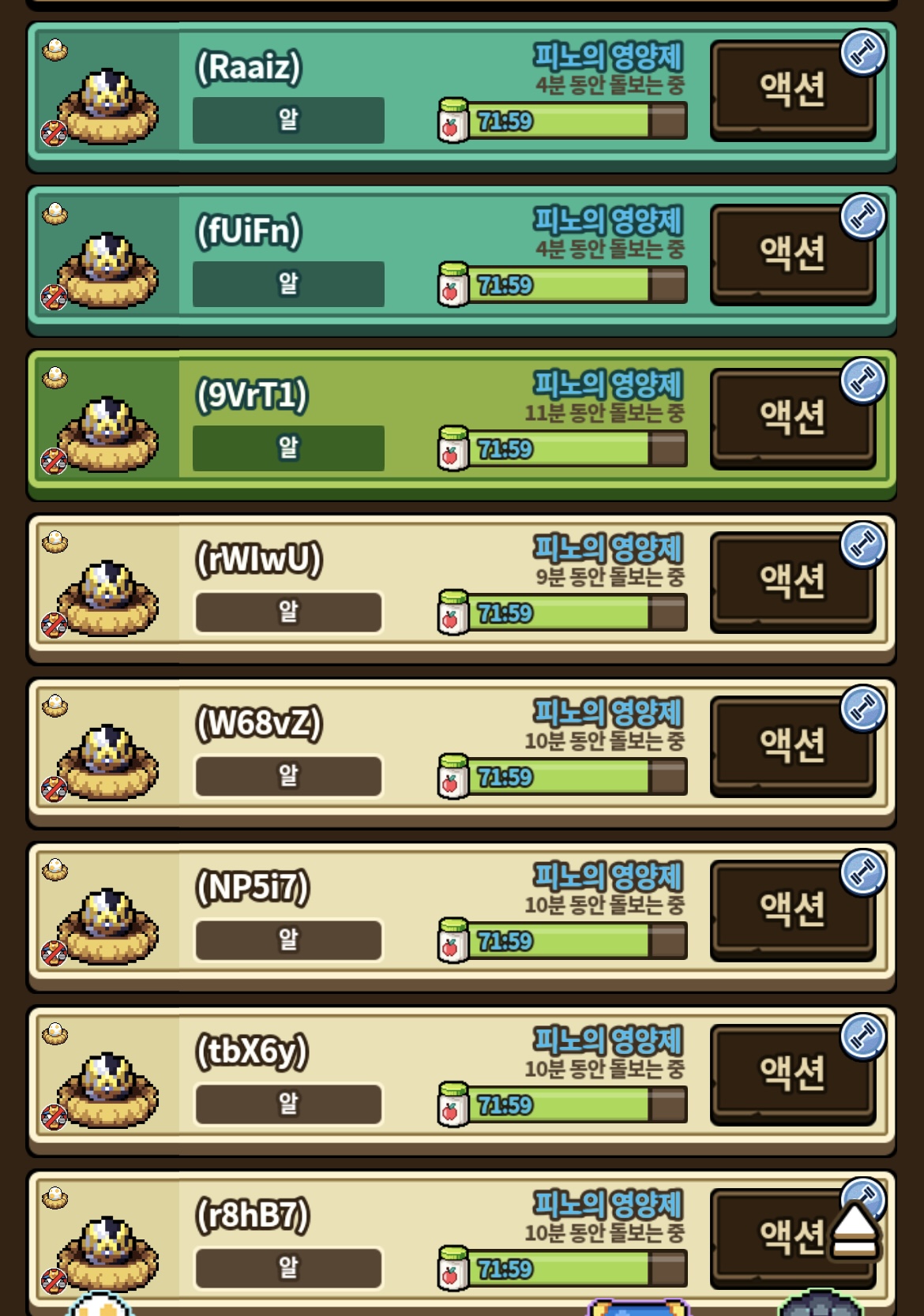This screenshot has width=924, height=1316.
Task: Tap 액션 for egg rWIwU
Action: (792, 582)
